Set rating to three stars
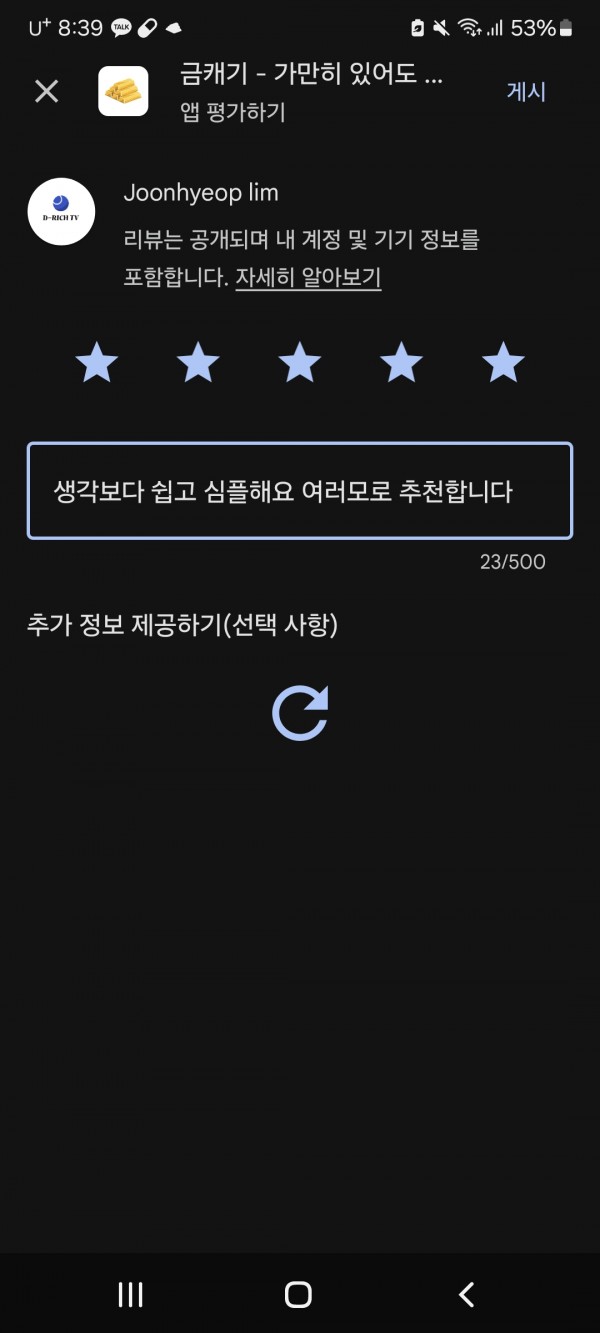Image resolution: width=600 pixels, height=1333 pixels. pyautogui.click(x=300, y=362)
